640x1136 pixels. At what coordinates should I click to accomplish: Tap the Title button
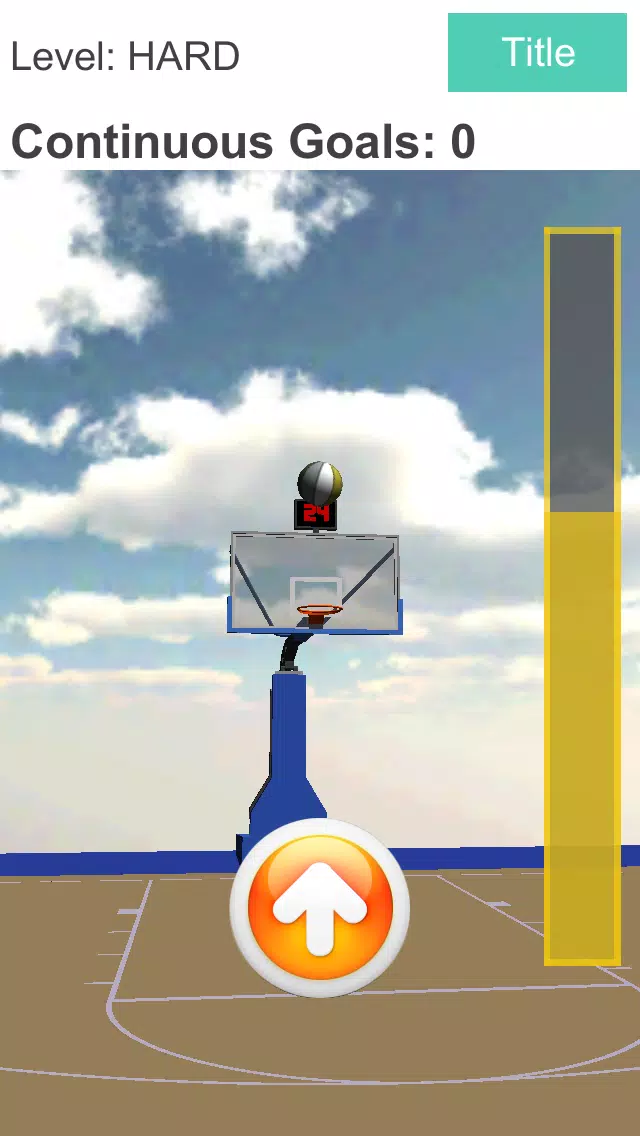537,53
